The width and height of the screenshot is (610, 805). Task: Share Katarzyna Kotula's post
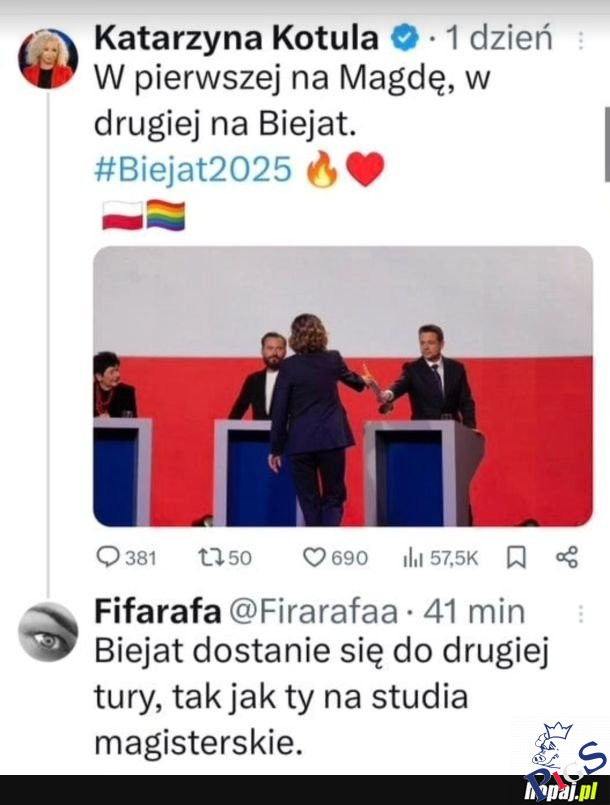[x=566, y=558]
